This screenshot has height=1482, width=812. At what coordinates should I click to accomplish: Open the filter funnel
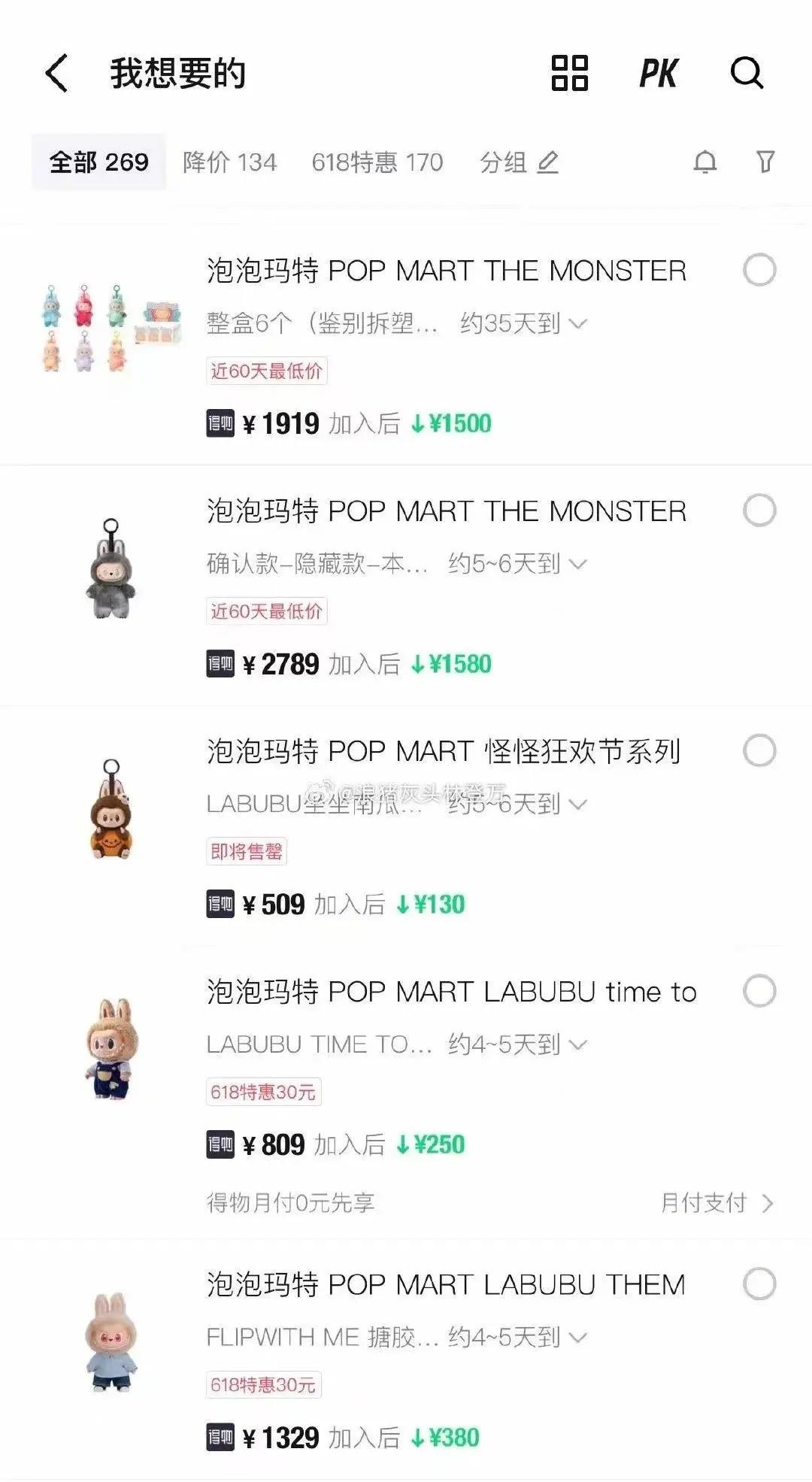765,162
